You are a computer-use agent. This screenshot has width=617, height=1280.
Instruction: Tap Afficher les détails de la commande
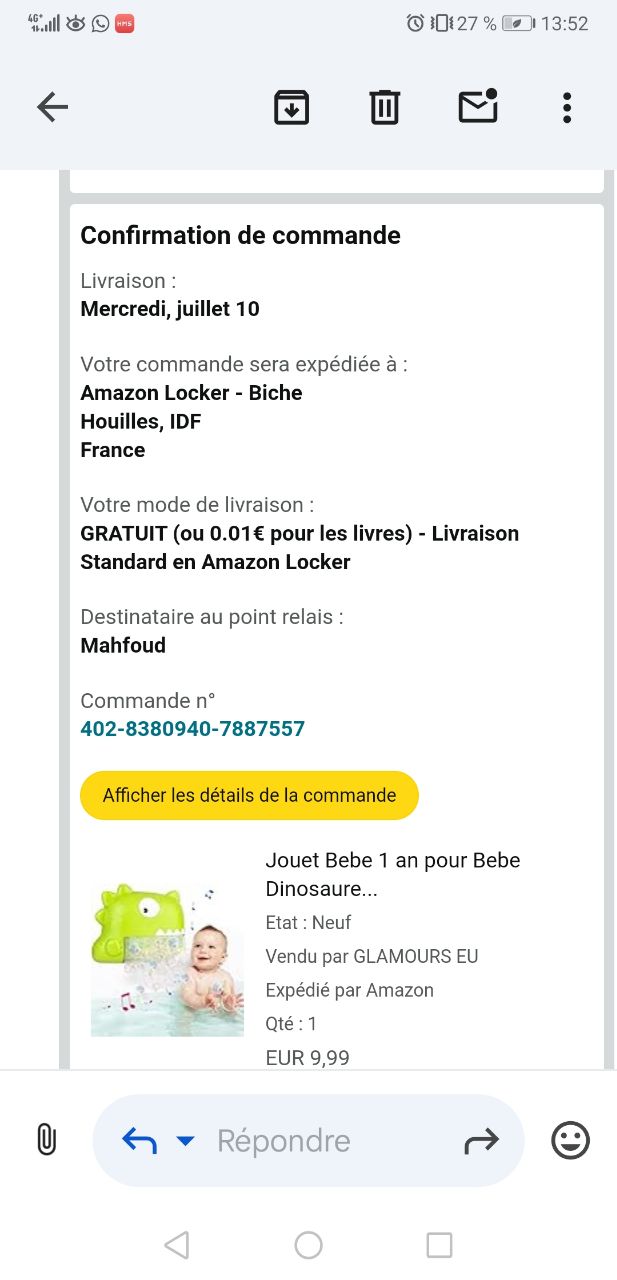click(249, 795)
